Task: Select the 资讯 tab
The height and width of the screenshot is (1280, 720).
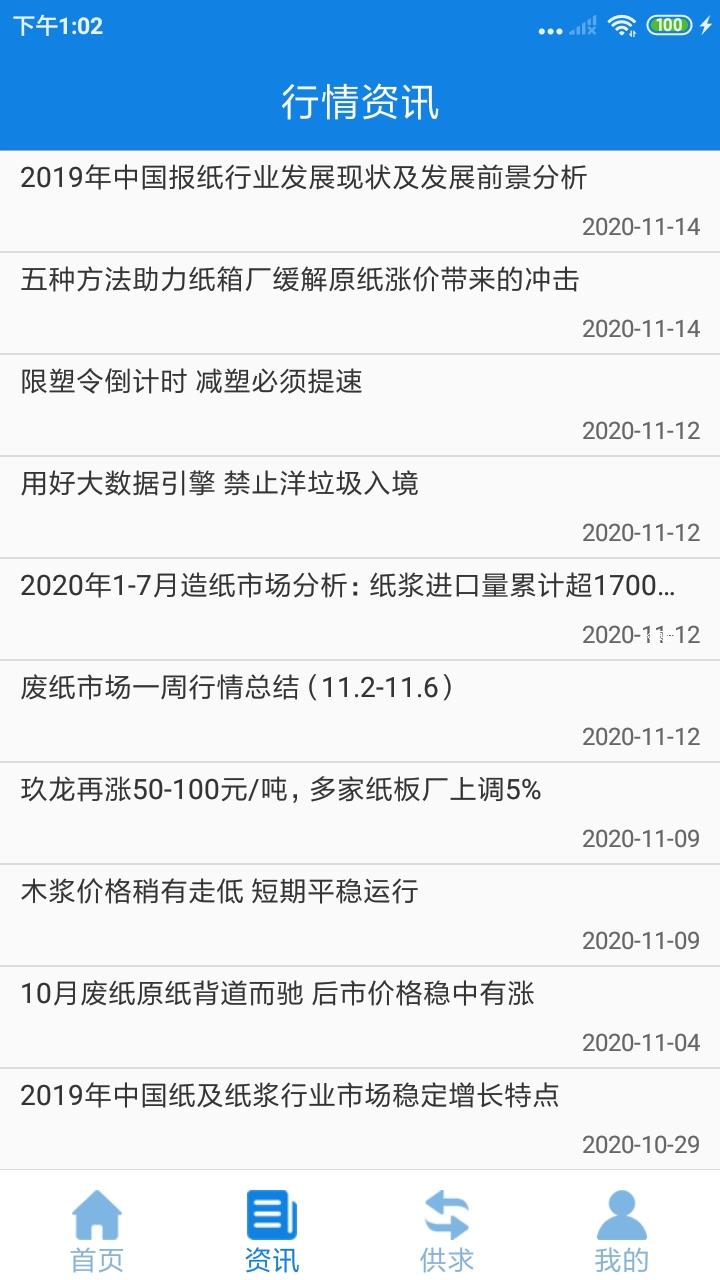Action: (272, 1230)
